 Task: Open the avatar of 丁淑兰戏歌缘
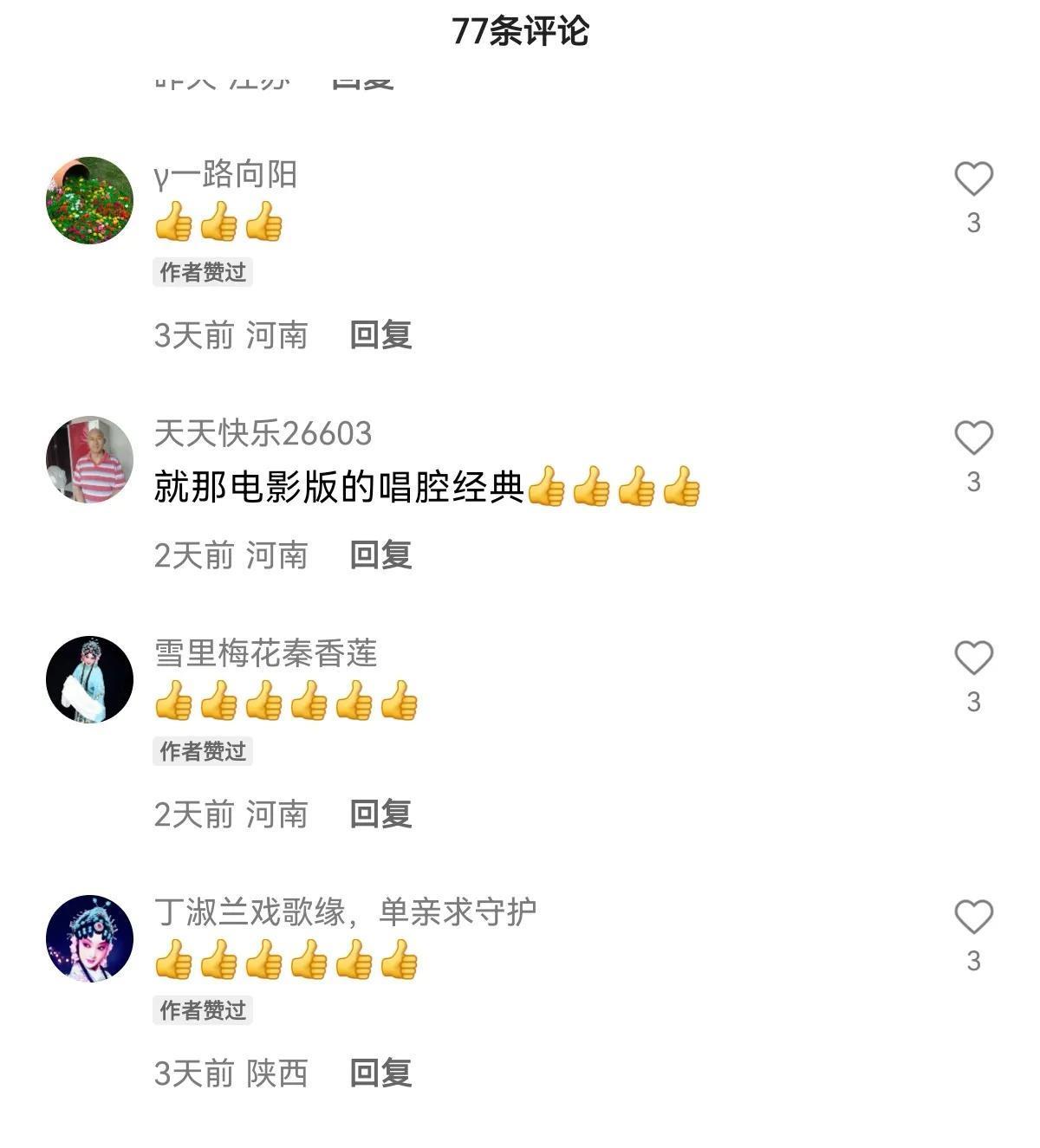89,938
